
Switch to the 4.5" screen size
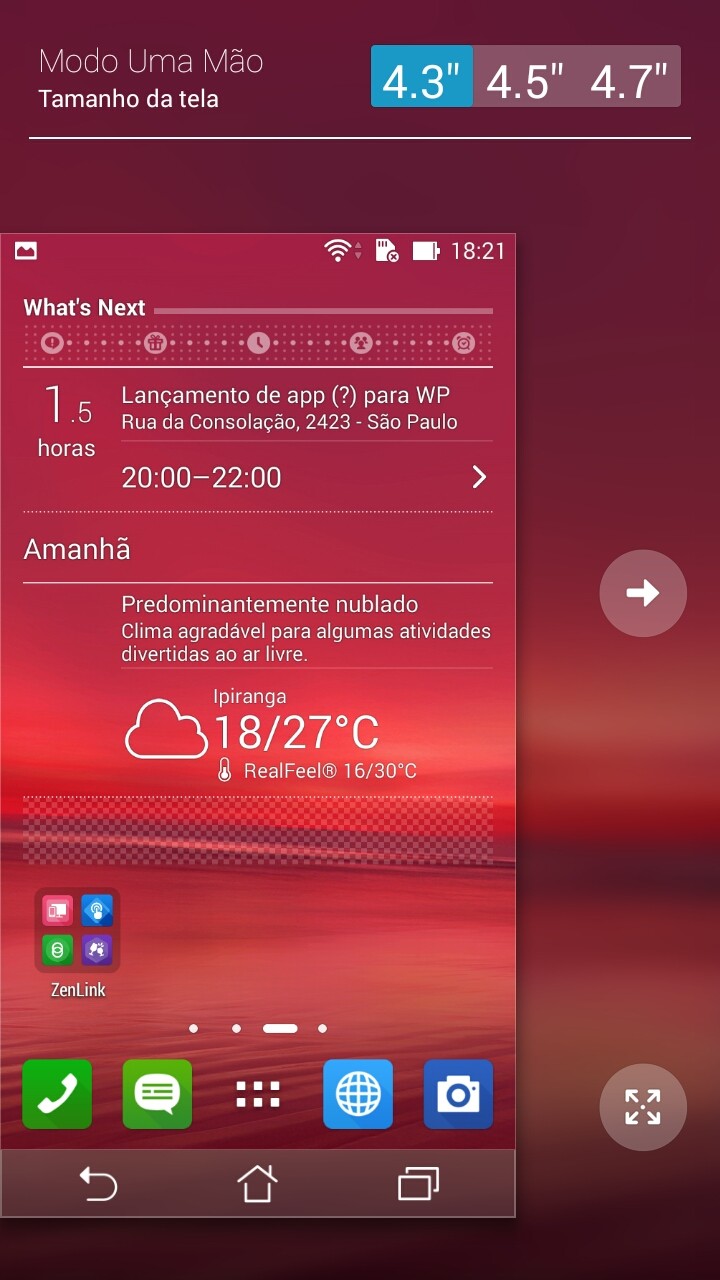524,76
